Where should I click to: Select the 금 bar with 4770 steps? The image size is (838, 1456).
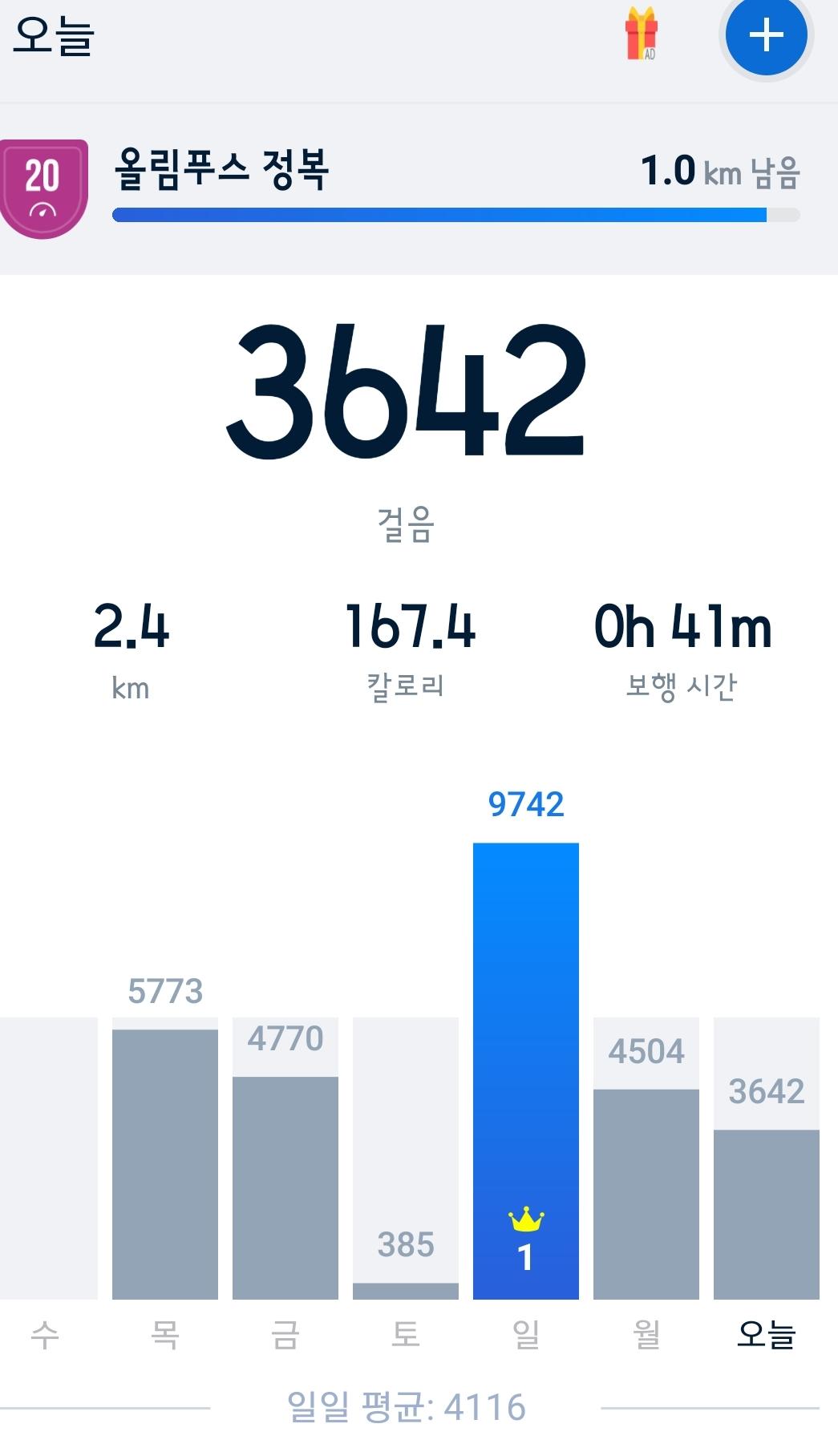[285, 1187]
